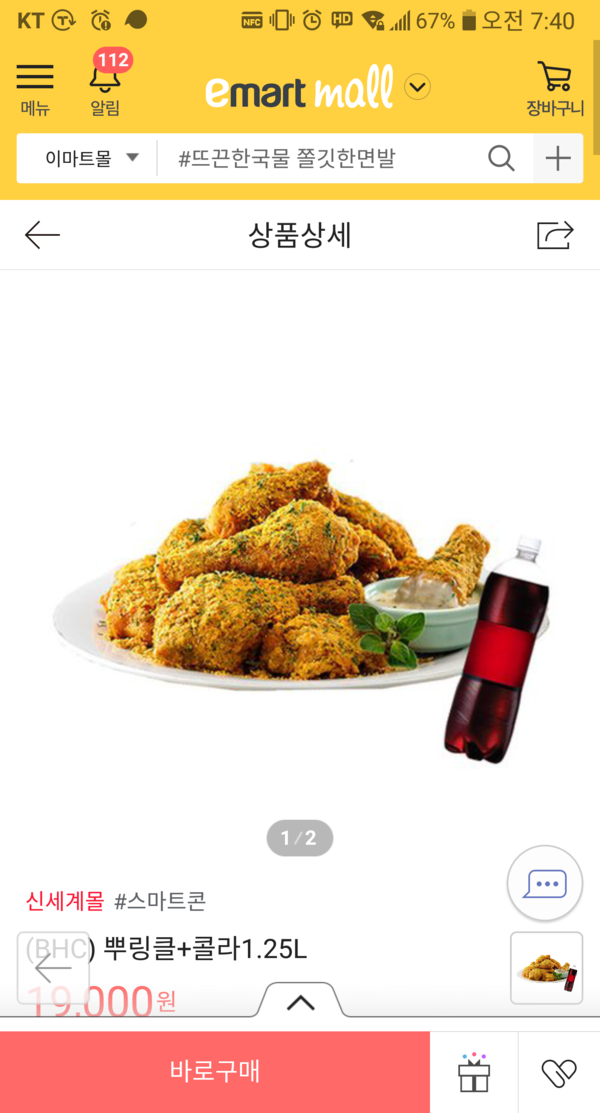This screenshot has height=1113, width=600.
Task: Expand the bottom panel up arrow
Action: click(x=300, y=1002)
